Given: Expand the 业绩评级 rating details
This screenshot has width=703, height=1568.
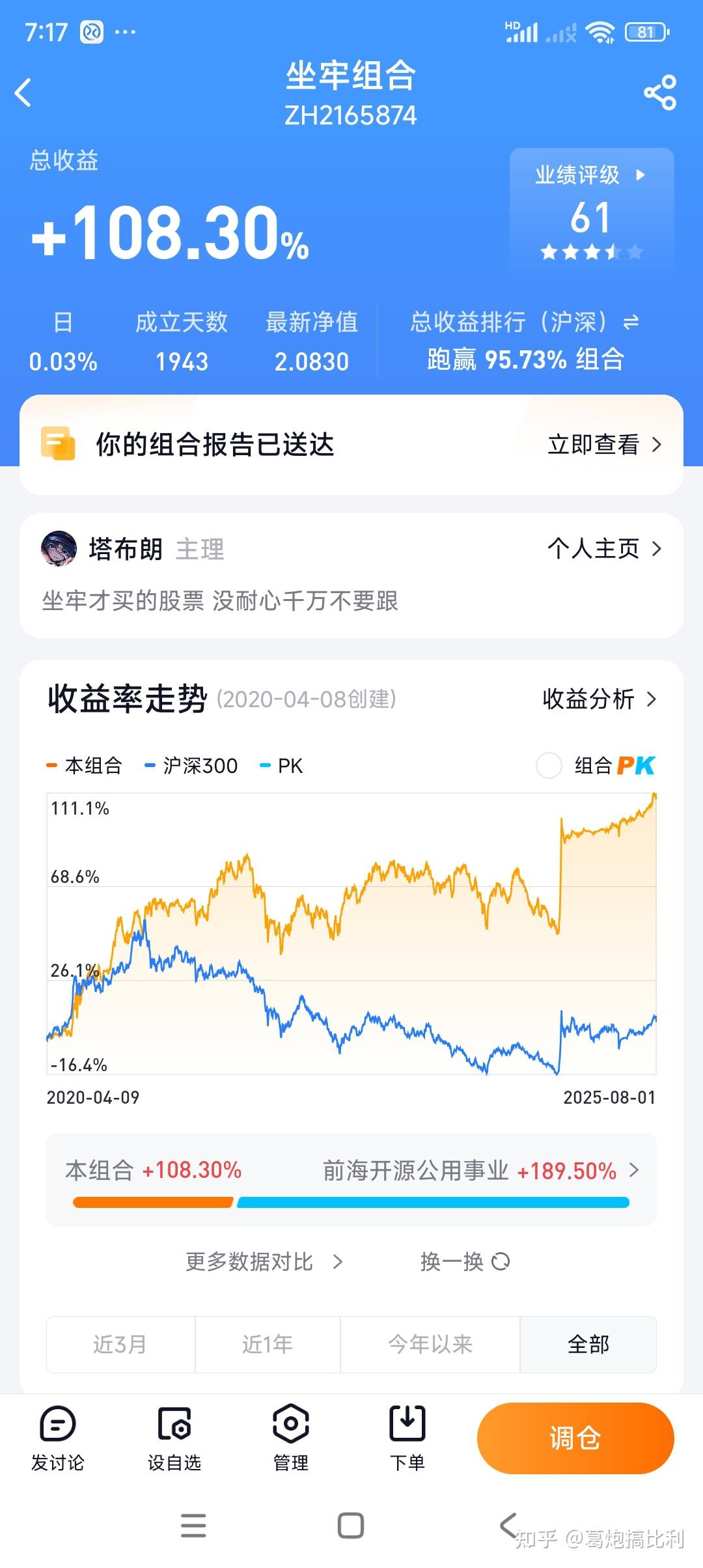Looking at the screenshot, I should tap(591, 176).
